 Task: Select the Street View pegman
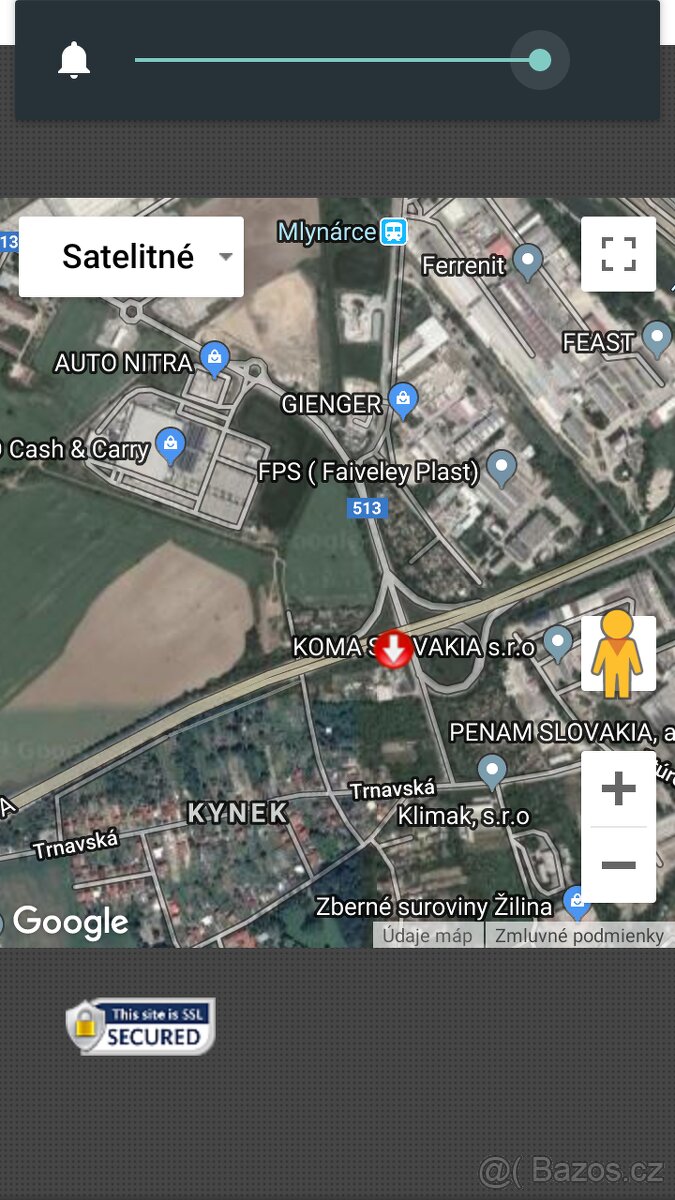click(x=618, y=653)
